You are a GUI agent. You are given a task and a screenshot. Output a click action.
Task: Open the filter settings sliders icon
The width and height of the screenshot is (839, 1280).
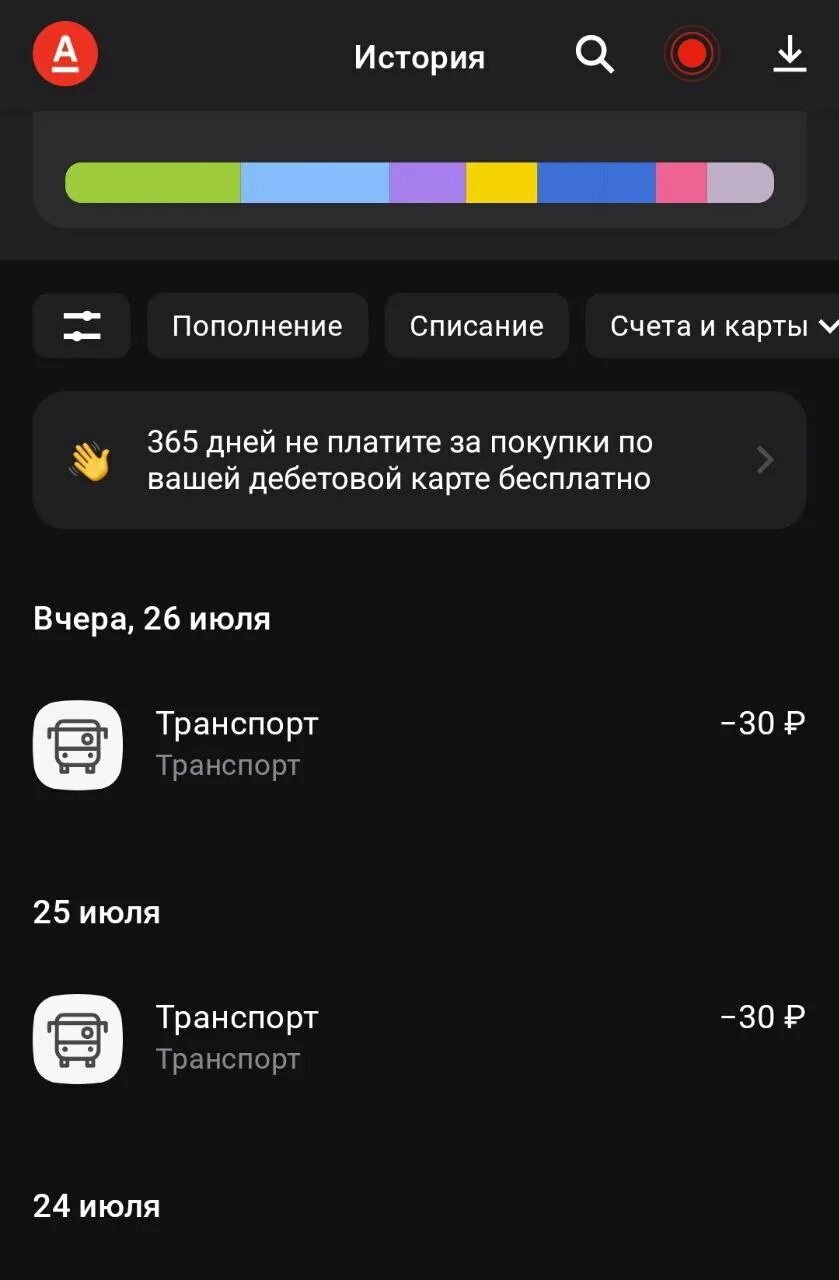(x=82, y=326)
